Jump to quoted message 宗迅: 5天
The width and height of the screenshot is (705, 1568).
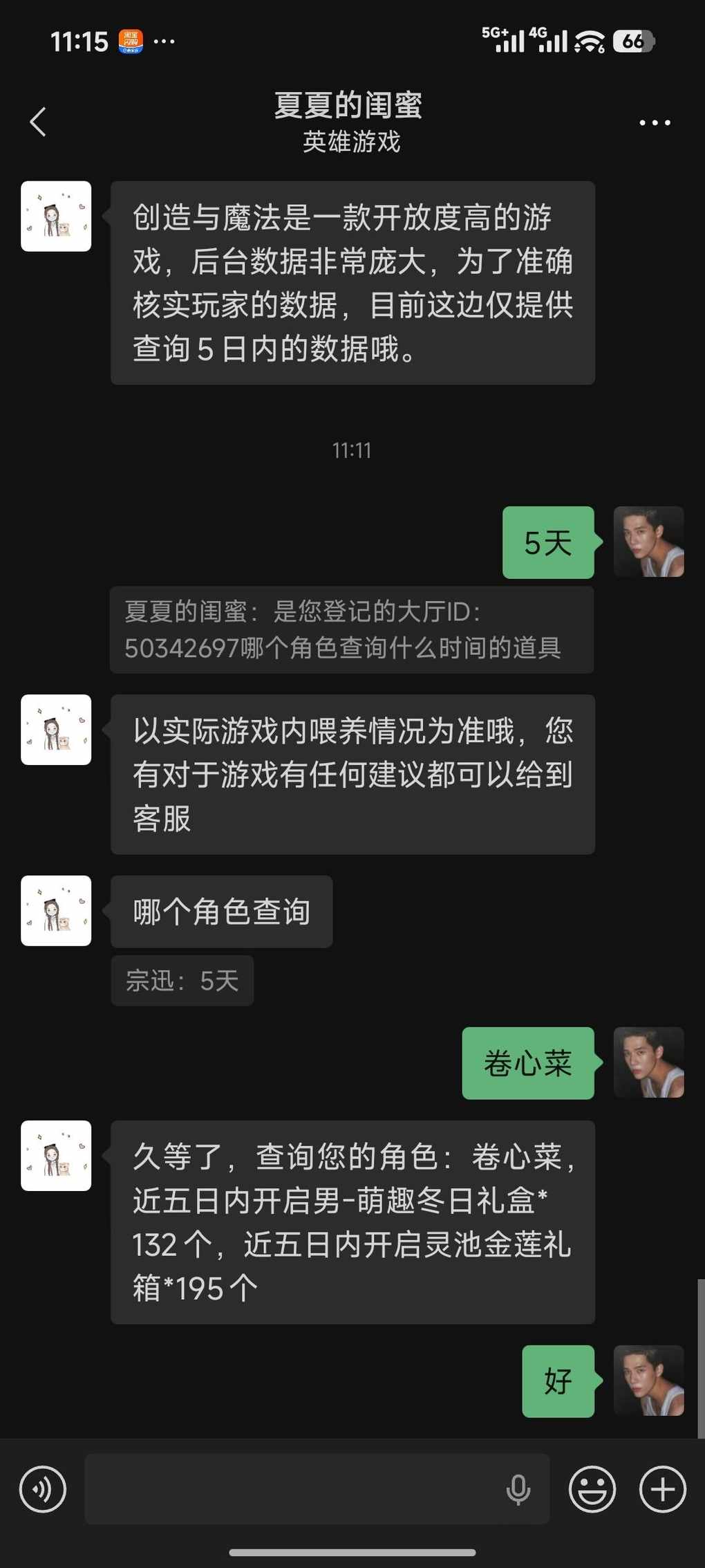(182, 981)
